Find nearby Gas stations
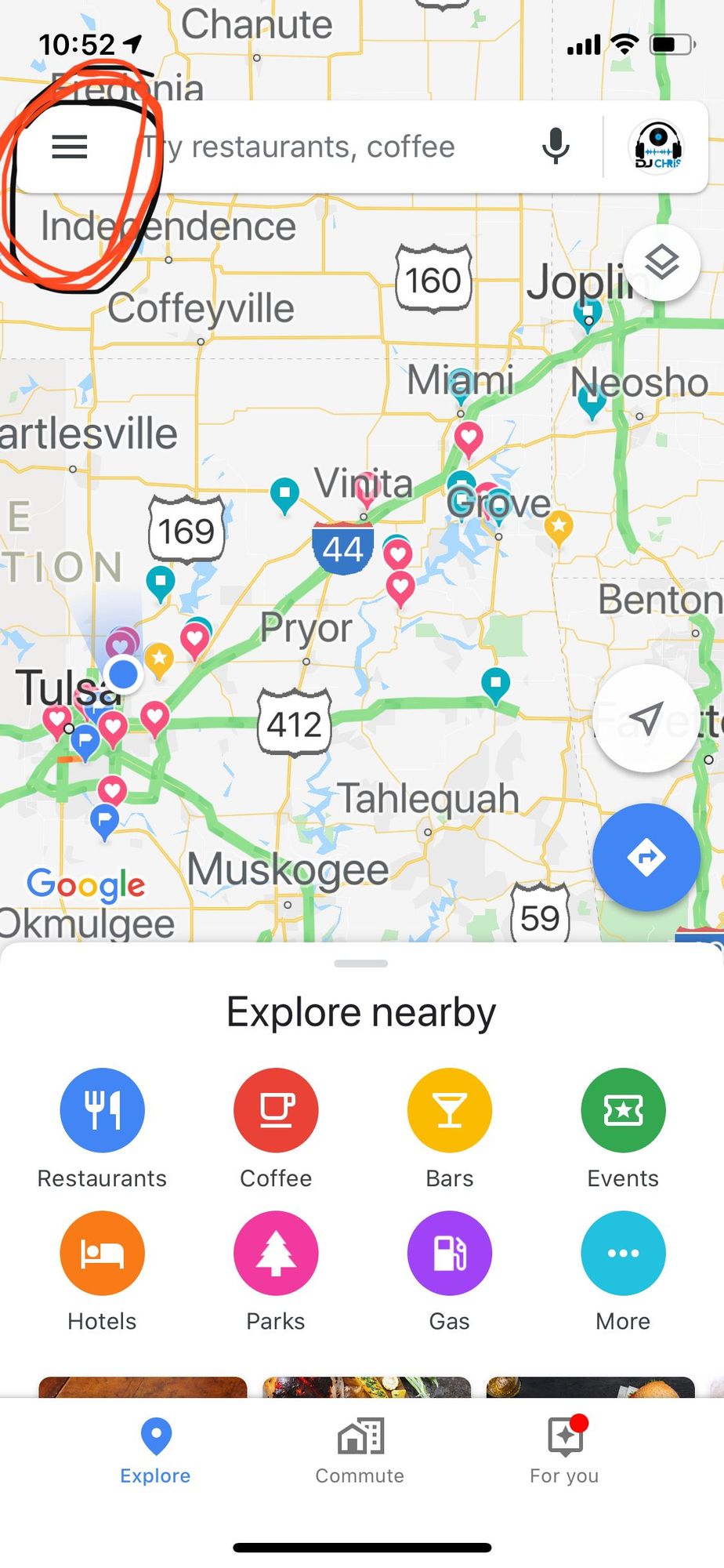 tap(449, 1253)
